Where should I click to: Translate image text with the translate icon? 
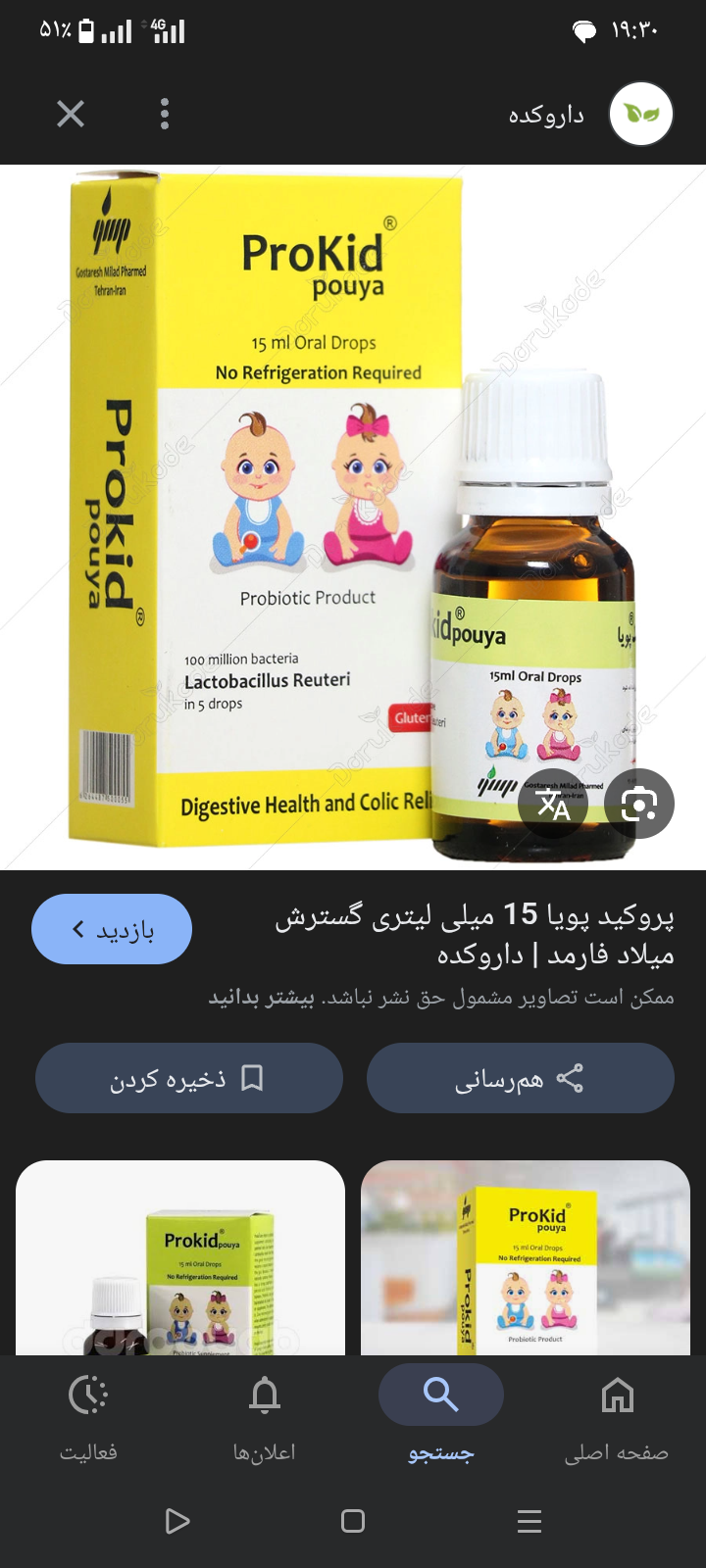tap(553, 805)
